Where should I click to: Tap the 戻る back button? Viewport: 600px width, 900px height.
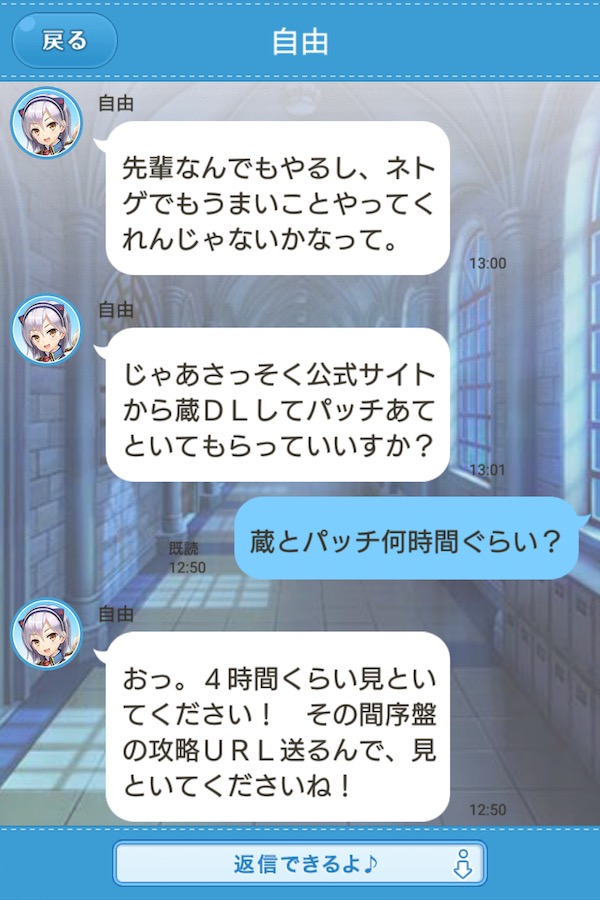tap(65, 40)
